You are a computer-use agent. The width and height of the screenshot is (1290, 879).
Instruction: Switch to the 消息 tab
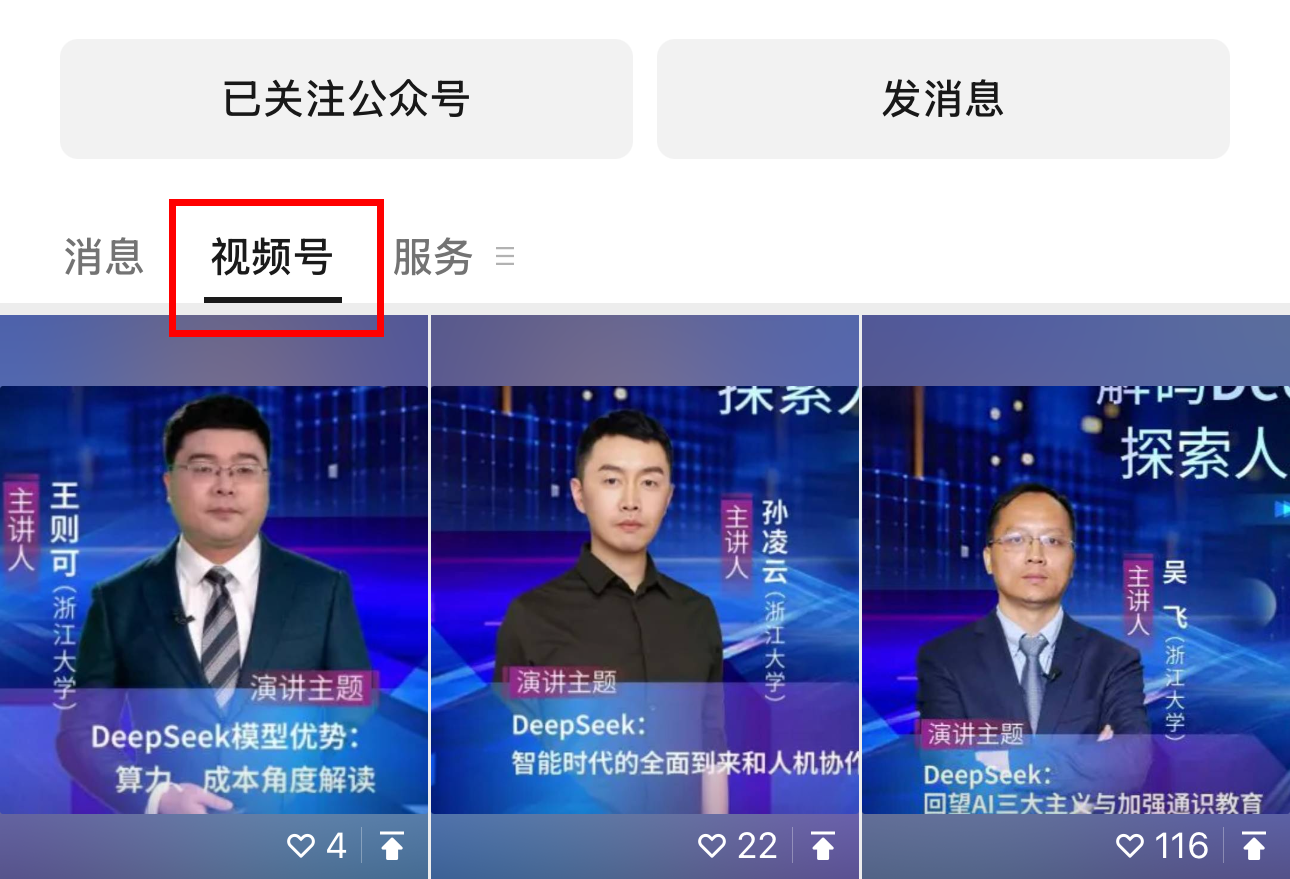104,258
